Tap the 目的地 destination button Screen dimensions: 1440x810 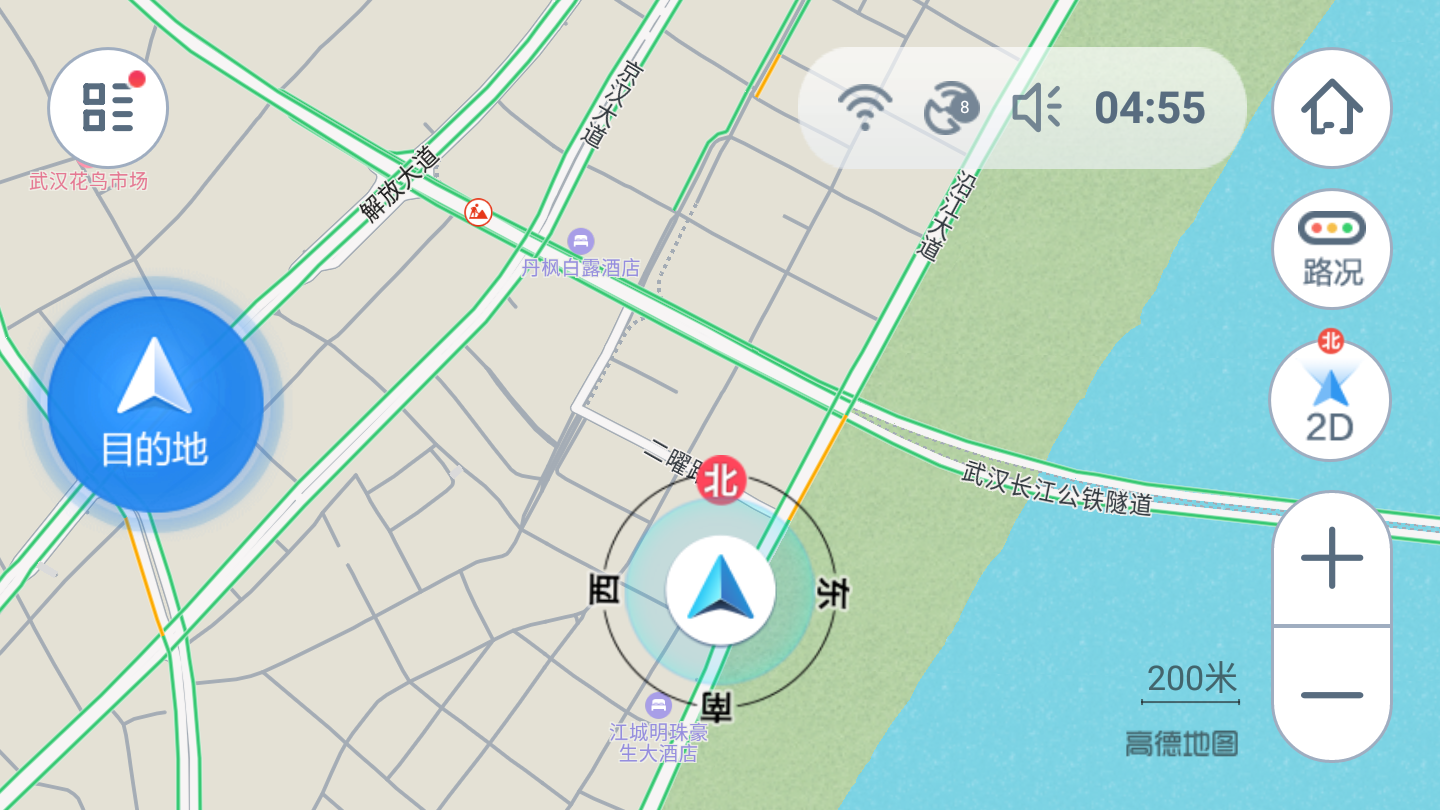155,405
